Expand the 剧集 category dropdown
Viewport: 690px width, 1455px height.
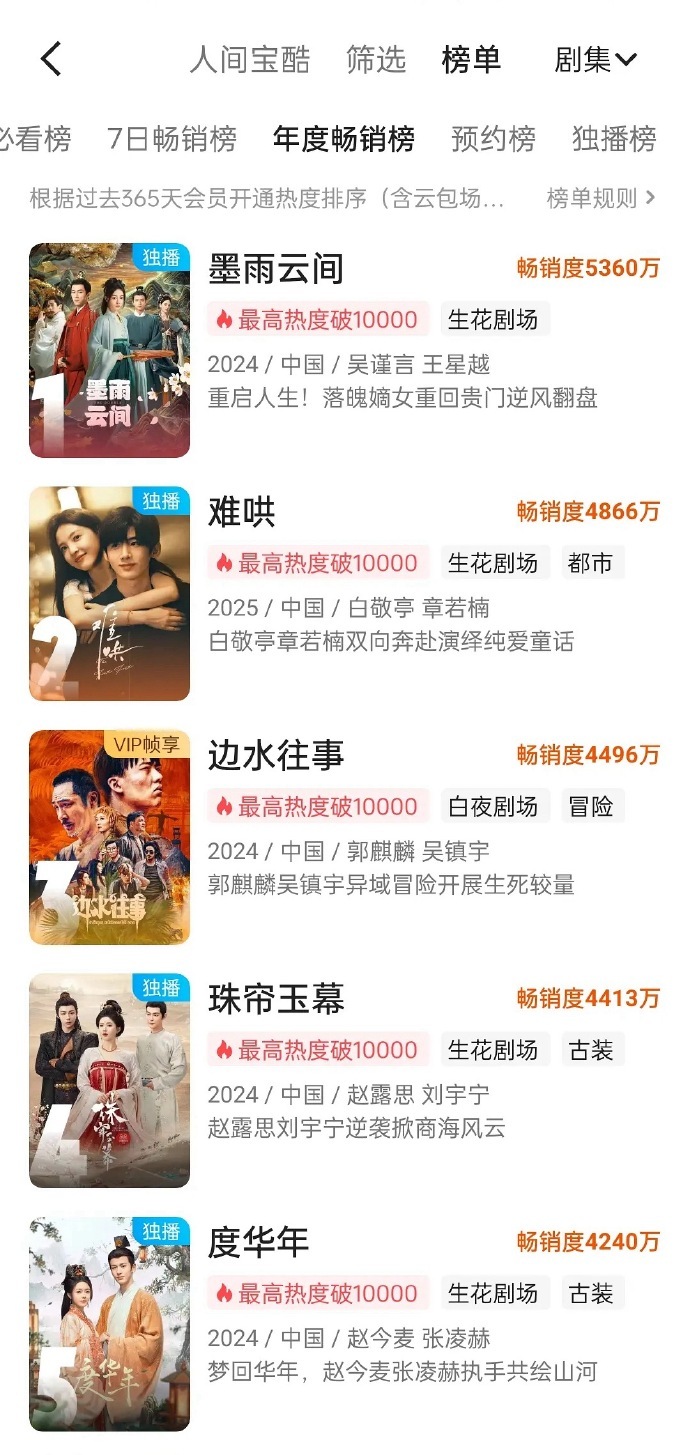pos(596,60)
